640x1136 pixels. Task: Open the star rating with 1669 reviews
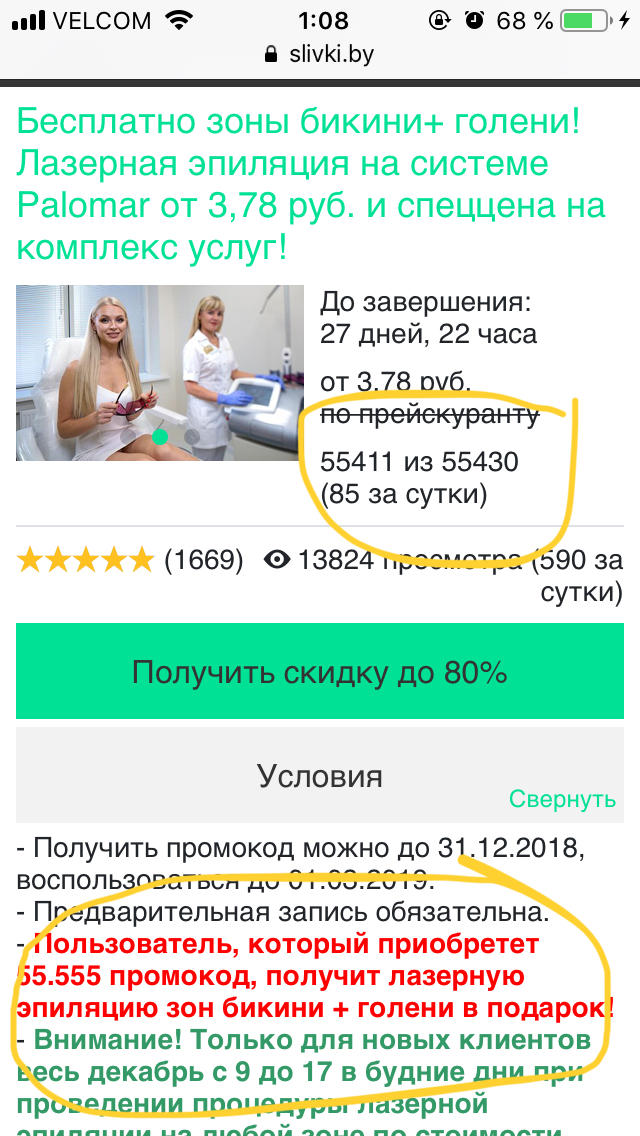130,561
